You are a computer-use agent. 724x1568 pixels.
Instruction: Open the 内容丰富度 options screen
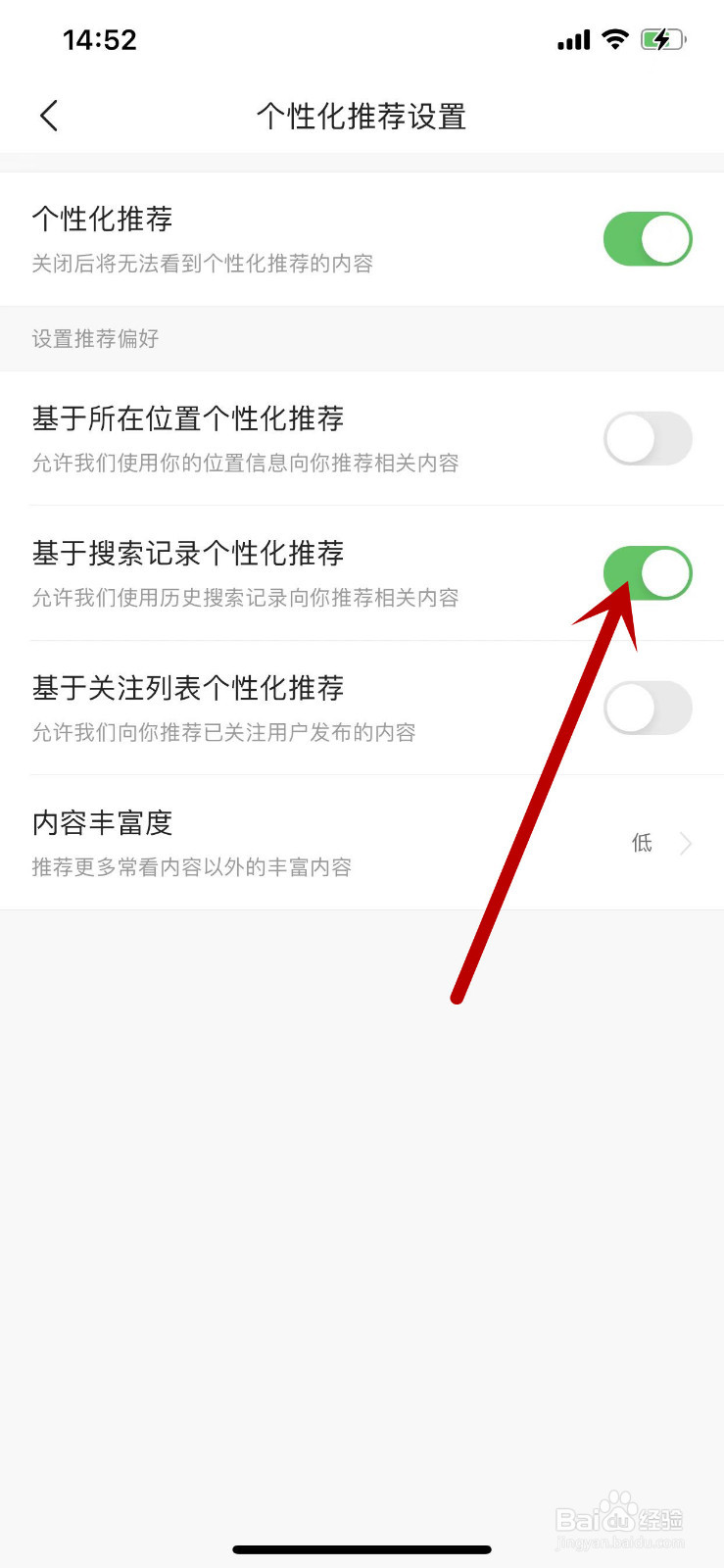362,843
